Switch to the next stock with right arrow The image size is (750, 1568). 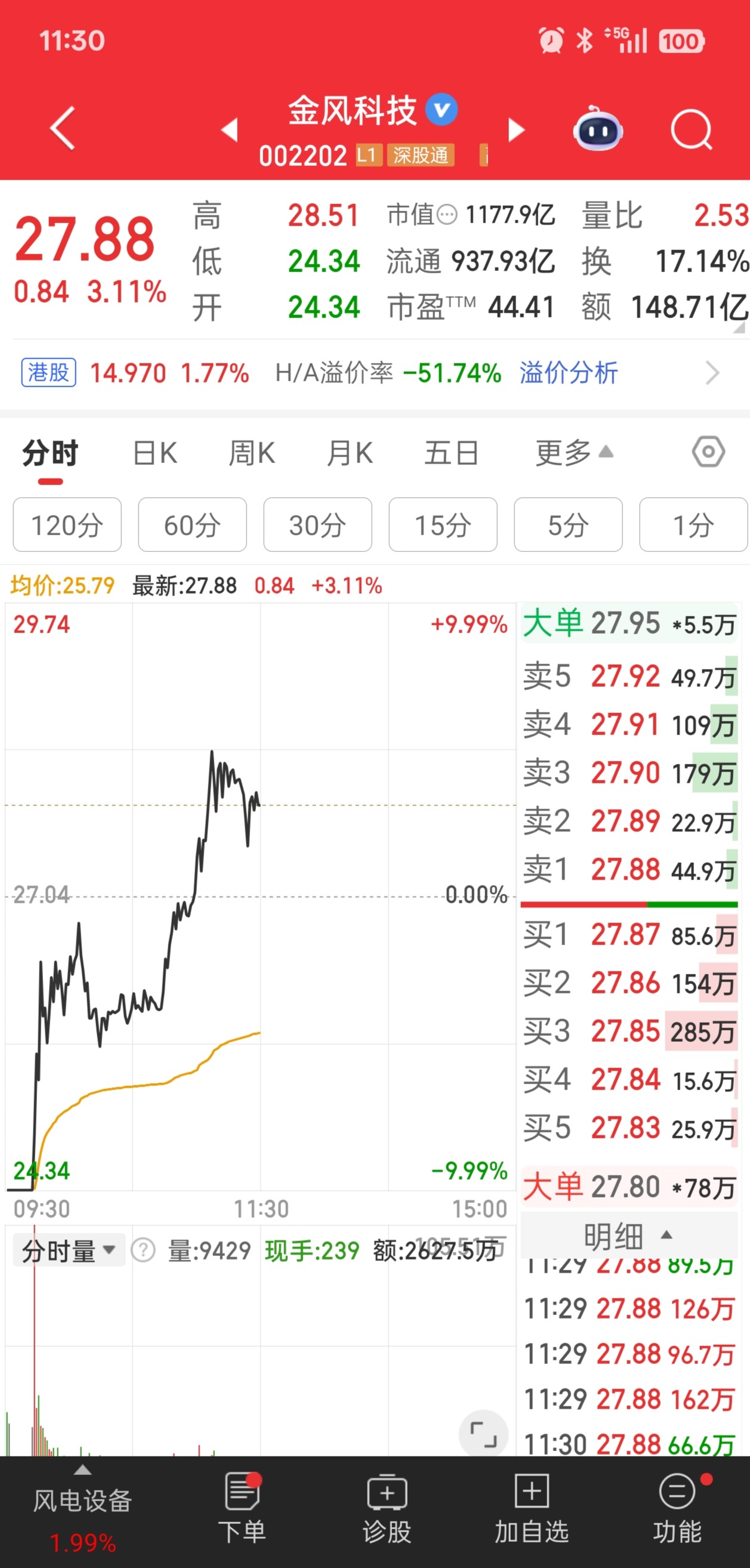click(x=516, y=129)
